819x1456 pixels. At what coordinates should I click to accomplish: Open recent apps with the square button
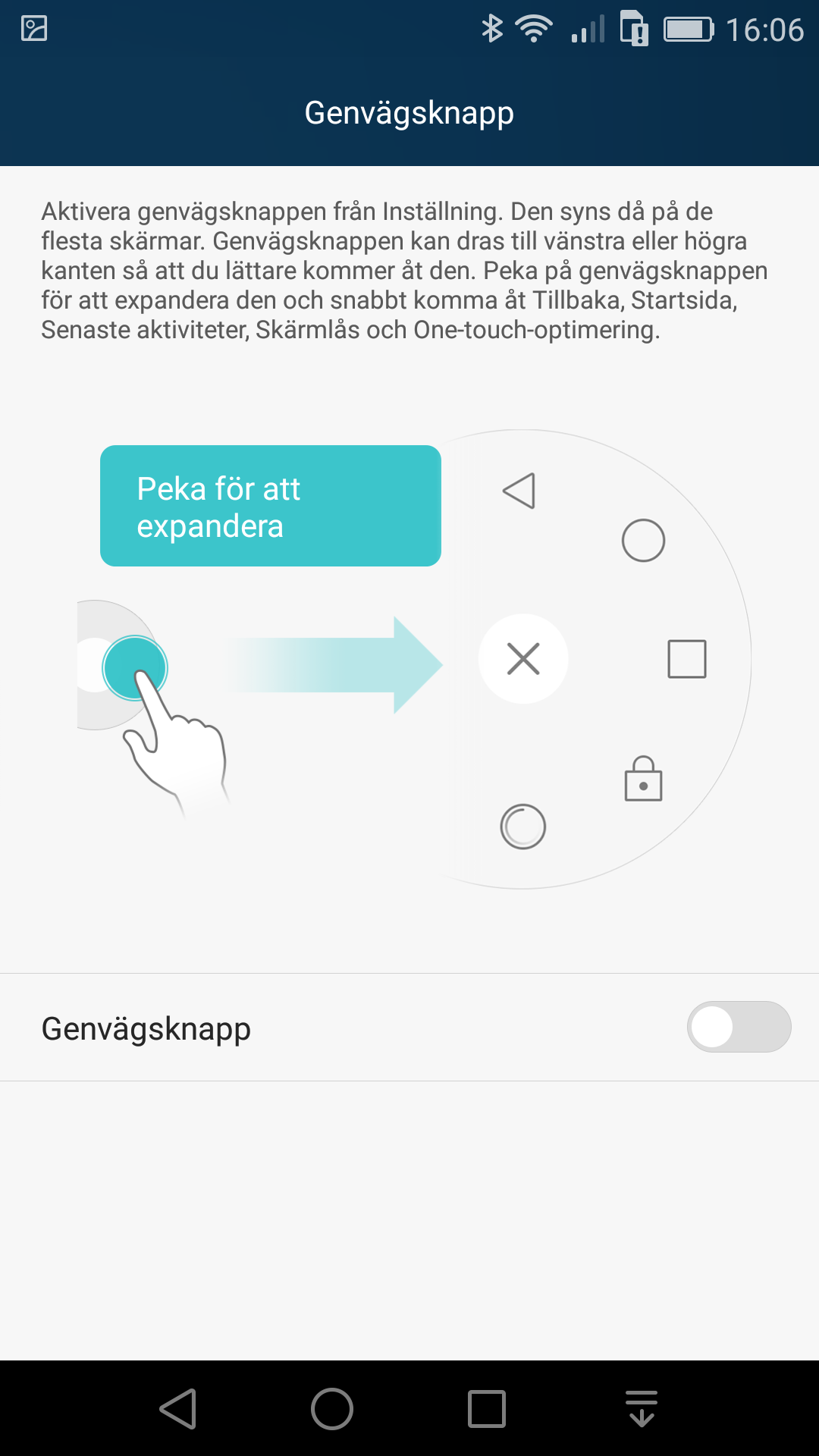click(487, 1409)
